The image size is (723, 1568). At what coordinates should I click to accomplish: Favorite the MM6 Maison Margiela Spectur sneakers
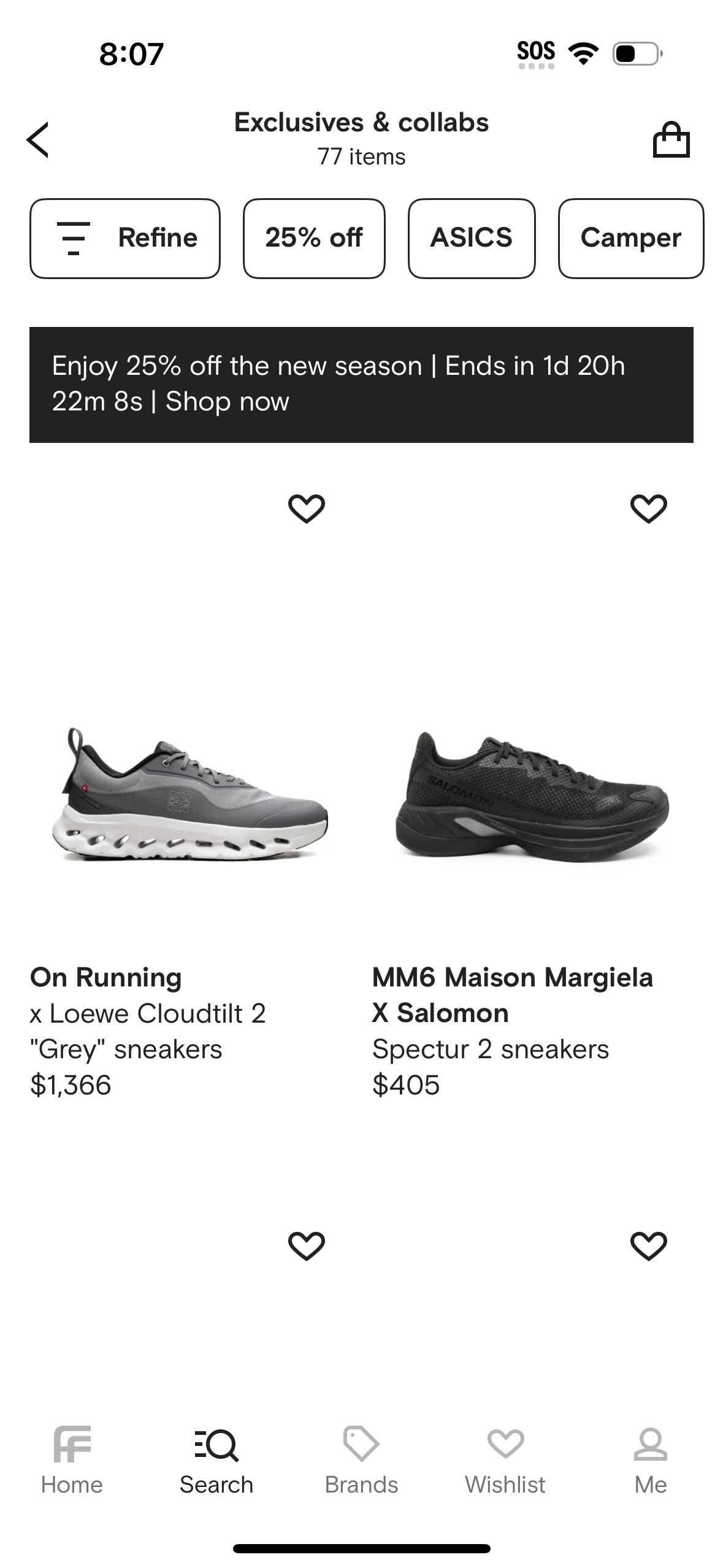pyautogui.click(x=648, y=506)
